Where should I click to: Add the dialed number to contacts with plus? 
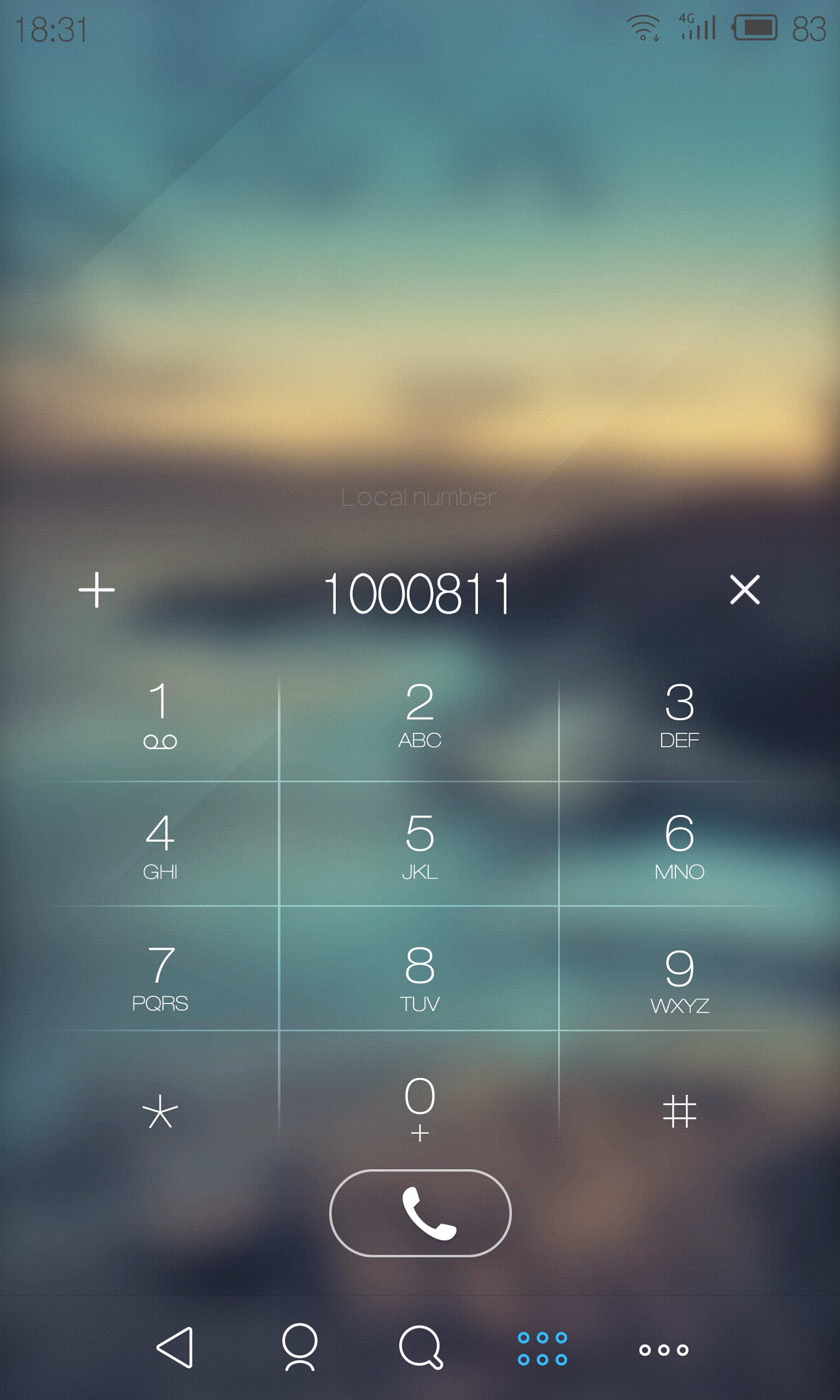(x=97, y=590)
